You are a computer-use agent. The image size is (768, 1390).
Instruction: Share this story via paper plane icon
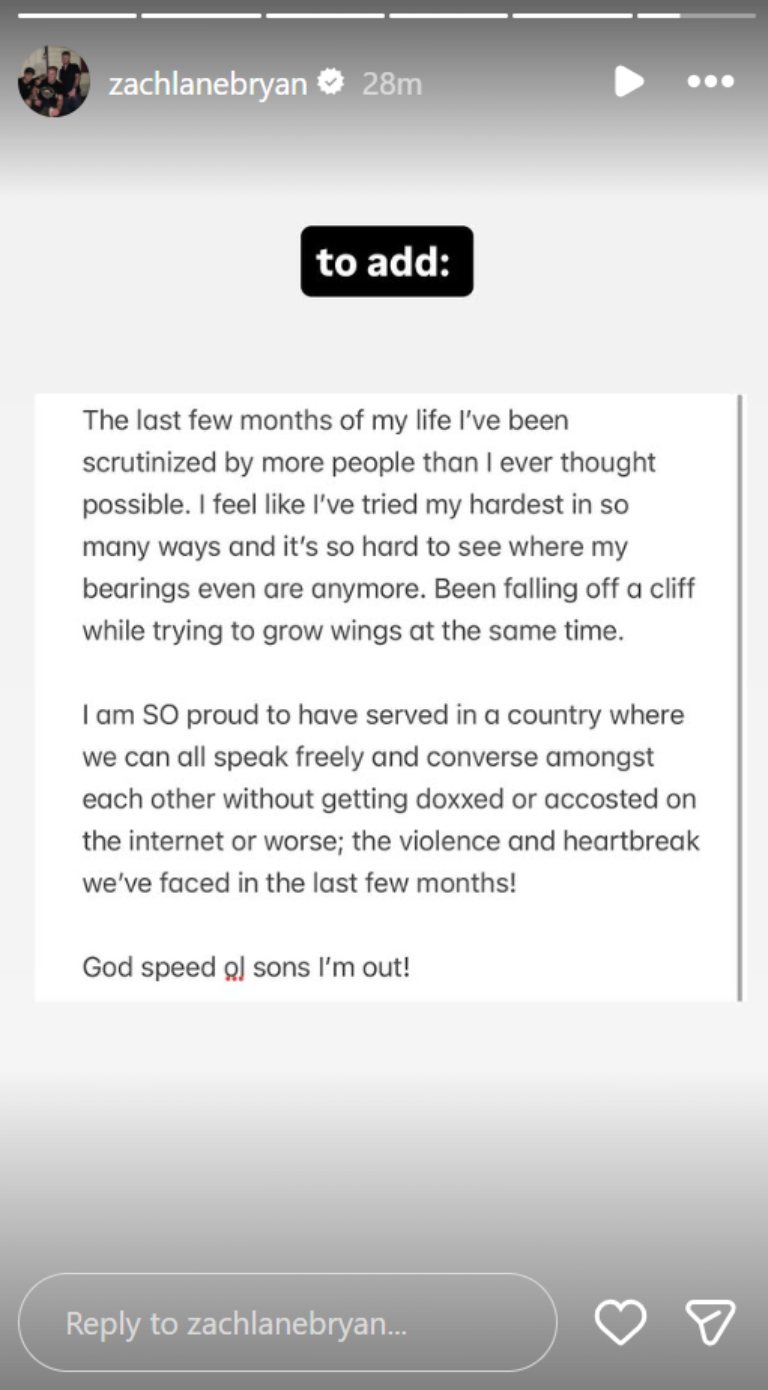(x=710, y=1322)
